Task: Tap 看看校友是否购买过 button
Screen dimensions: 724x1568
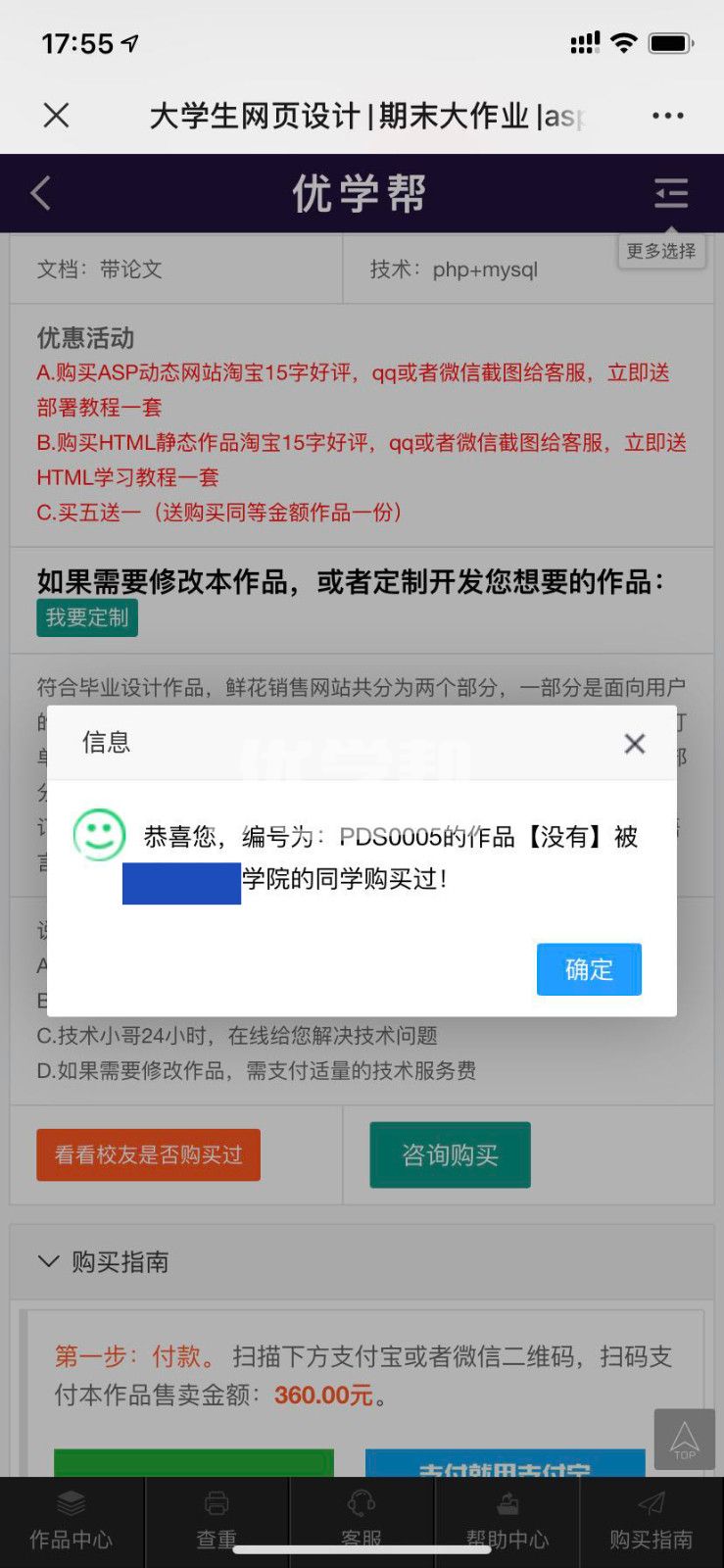Action: pyautogui.click(x=148, y=1154)
